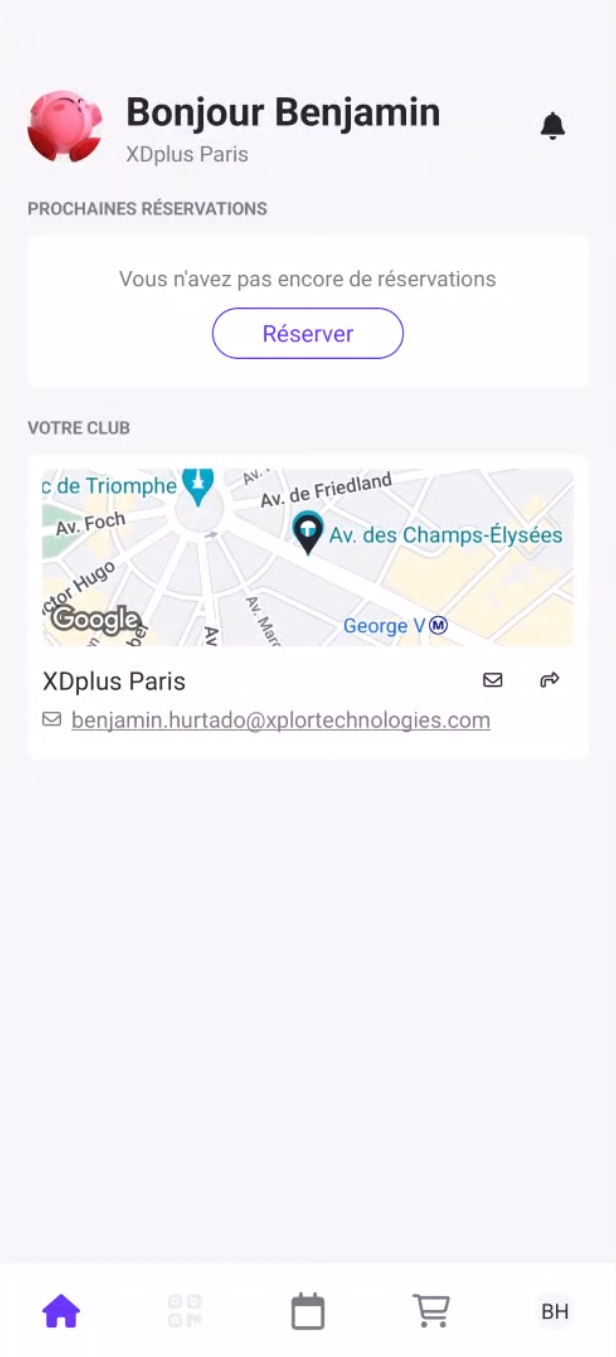
Task: Open the benjamin.hurtado@xplortechnologies.com email link
Action: [x=280, y=720]
